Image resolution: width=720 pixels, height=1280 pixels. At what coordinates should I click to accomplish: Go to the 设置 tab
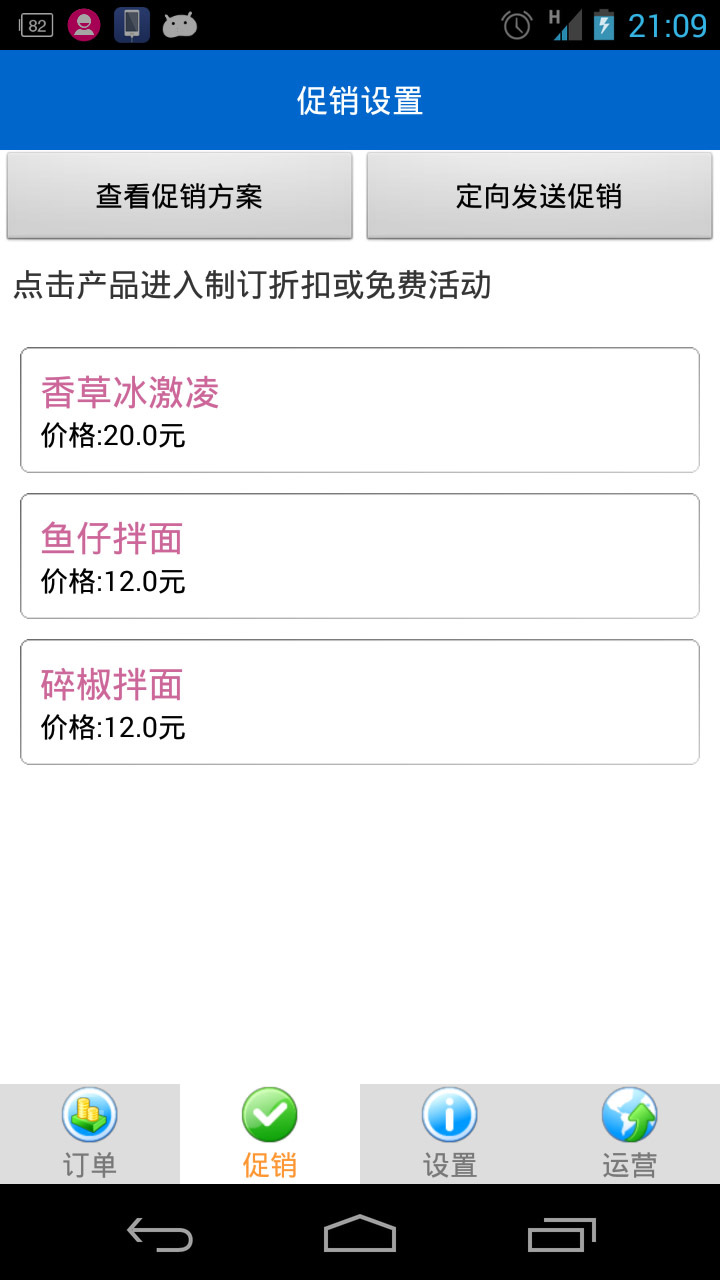tap(450, 1134)
